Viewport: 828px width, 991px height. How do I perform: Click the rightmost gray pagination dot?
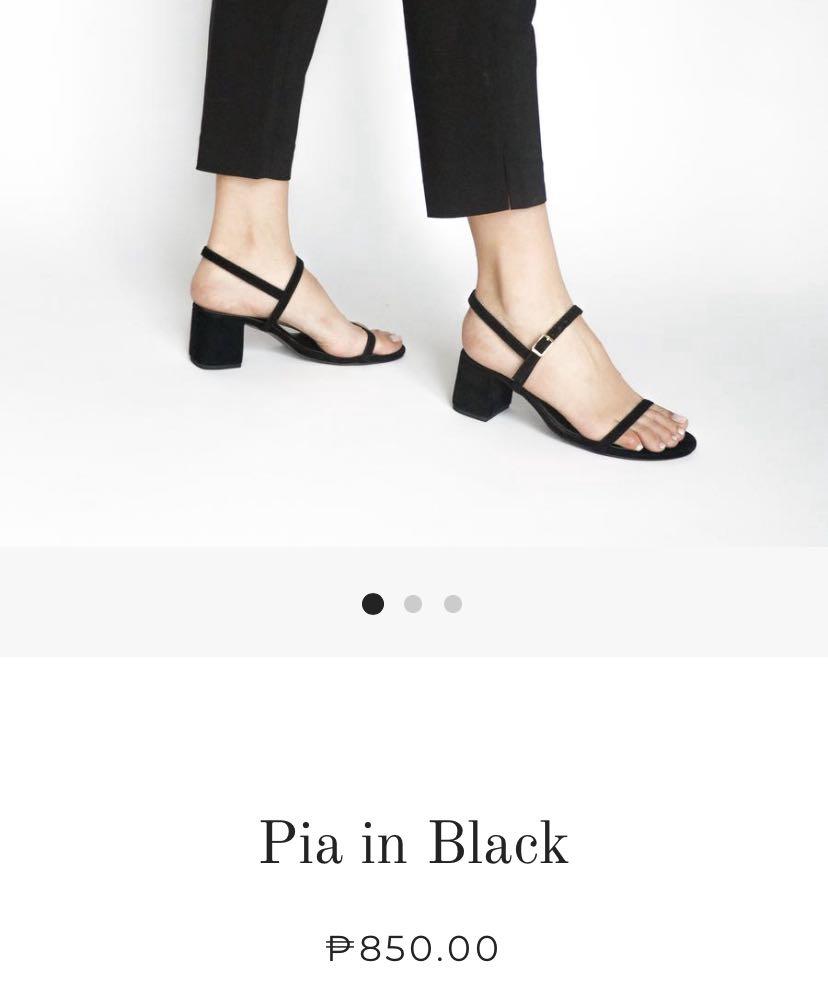(x=453, y=604)
